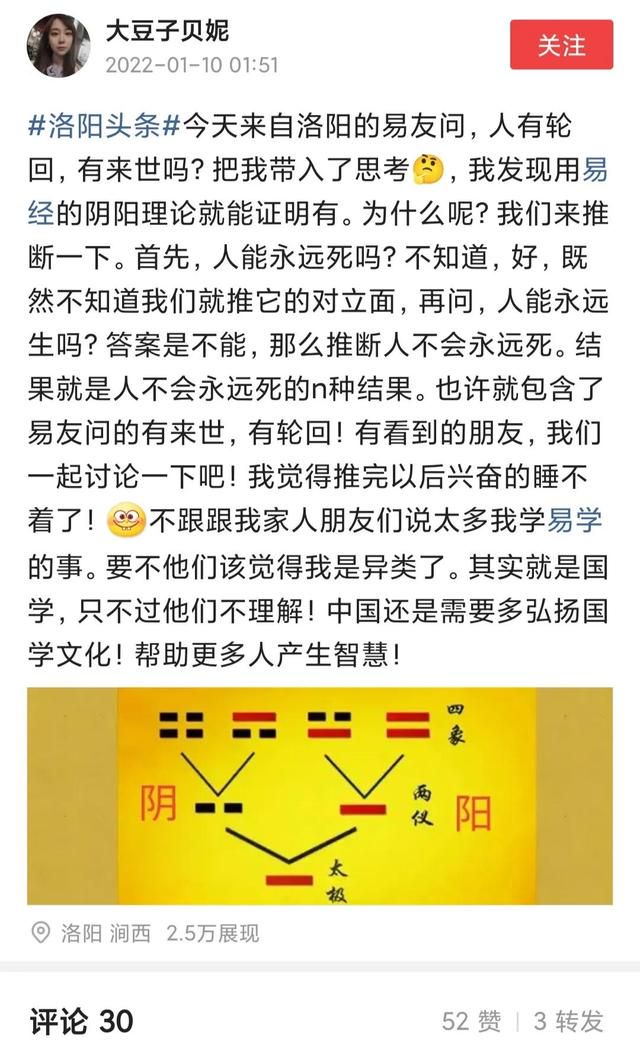Open 大豆子贝妮's profile avatar
640x1063 pixels.
(59, 45)
